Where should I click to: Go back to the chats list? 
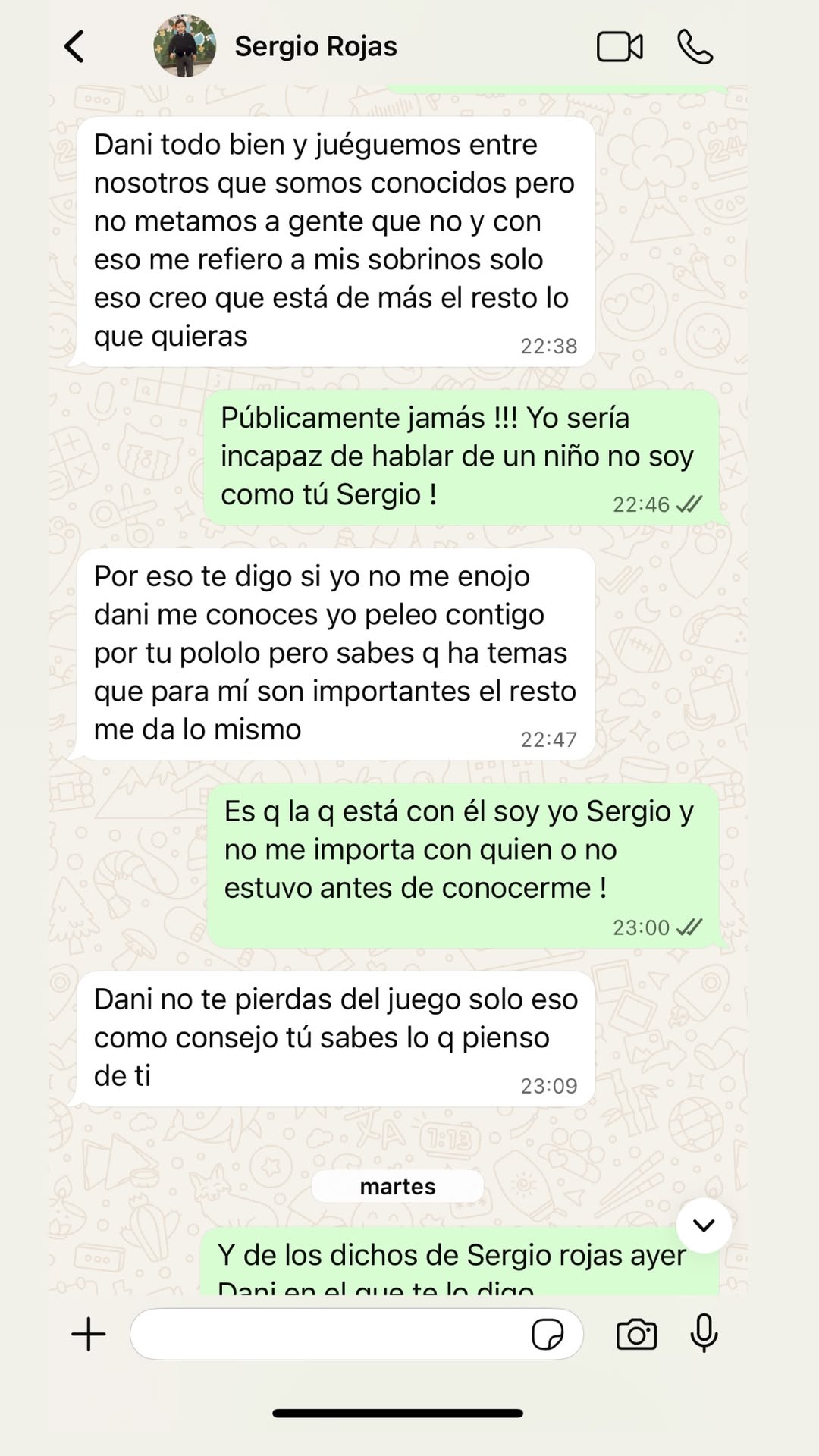pyautogui.click(x=74, y=47)
